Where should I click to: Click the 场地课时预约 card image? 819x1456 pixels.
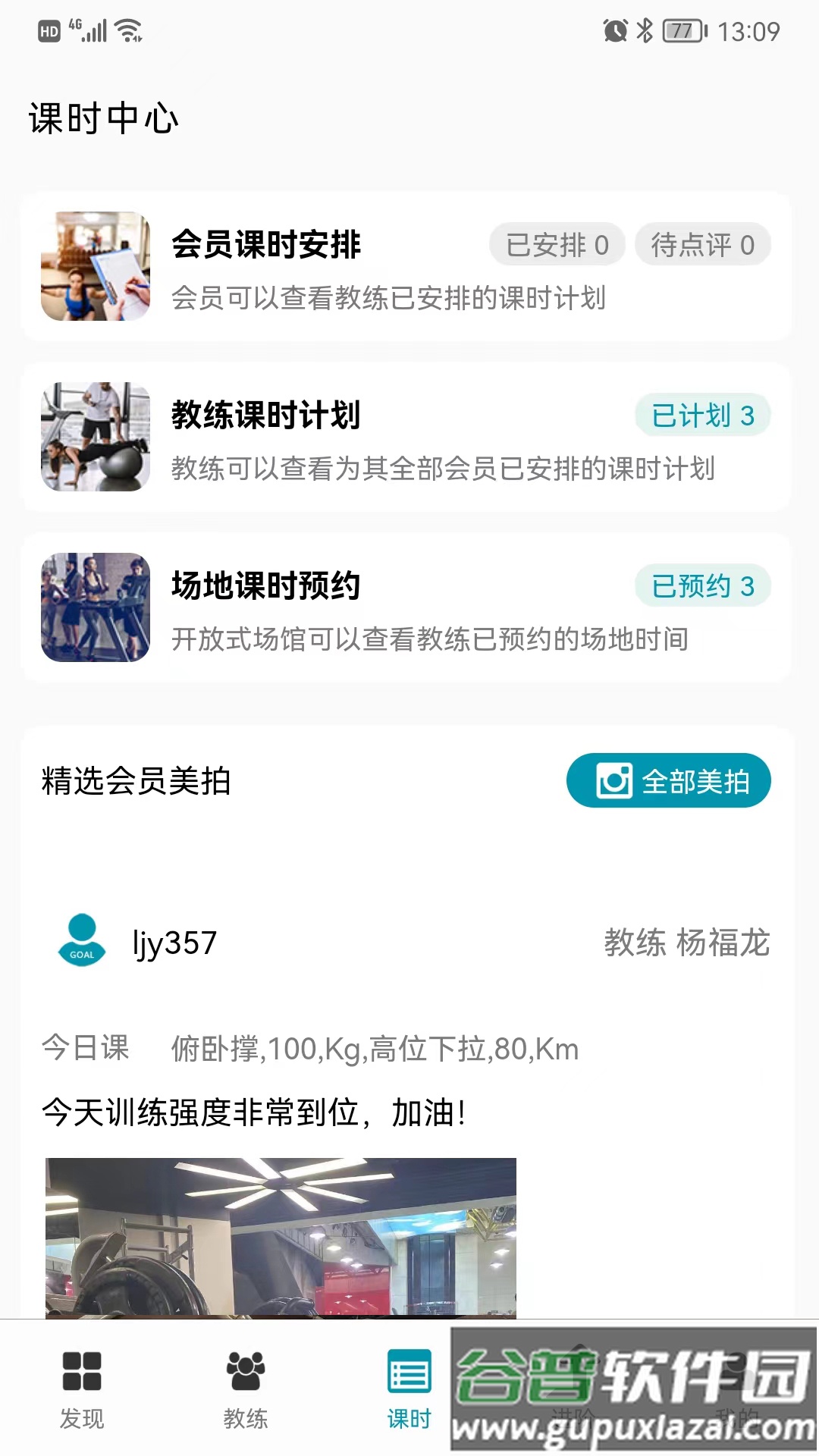(94, 607)
